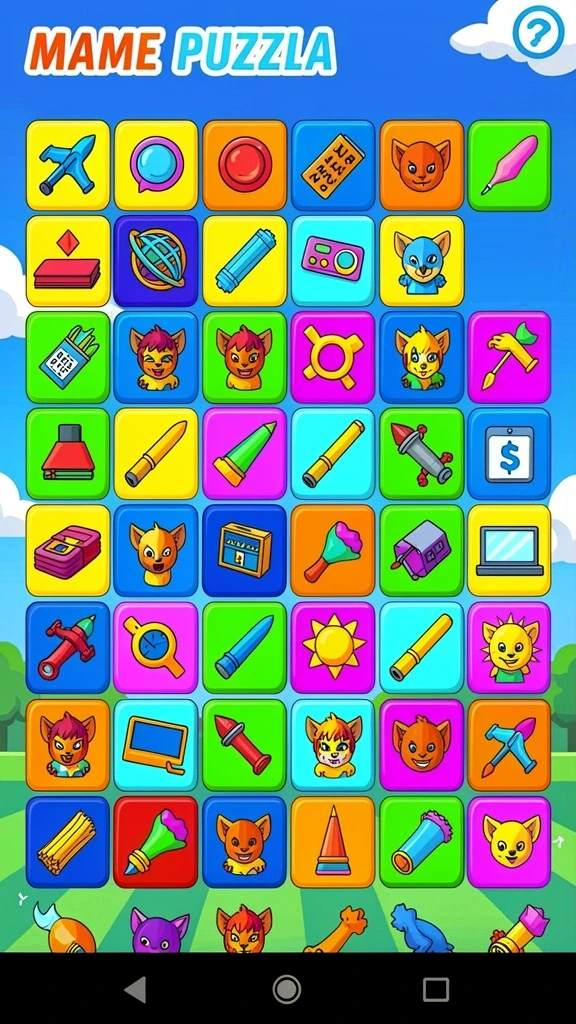576x1024 pixels.
Task: Choose the blue masked cat tile
Action: click(x=421, y=261)
